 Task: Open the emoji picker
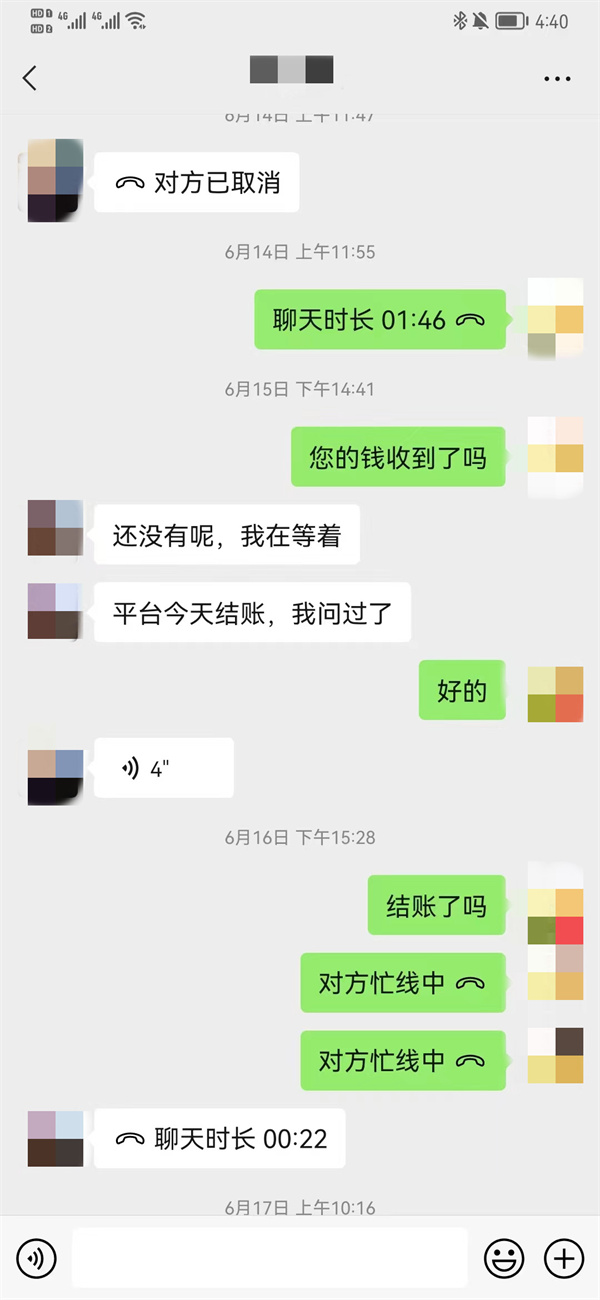point(504,1257)
